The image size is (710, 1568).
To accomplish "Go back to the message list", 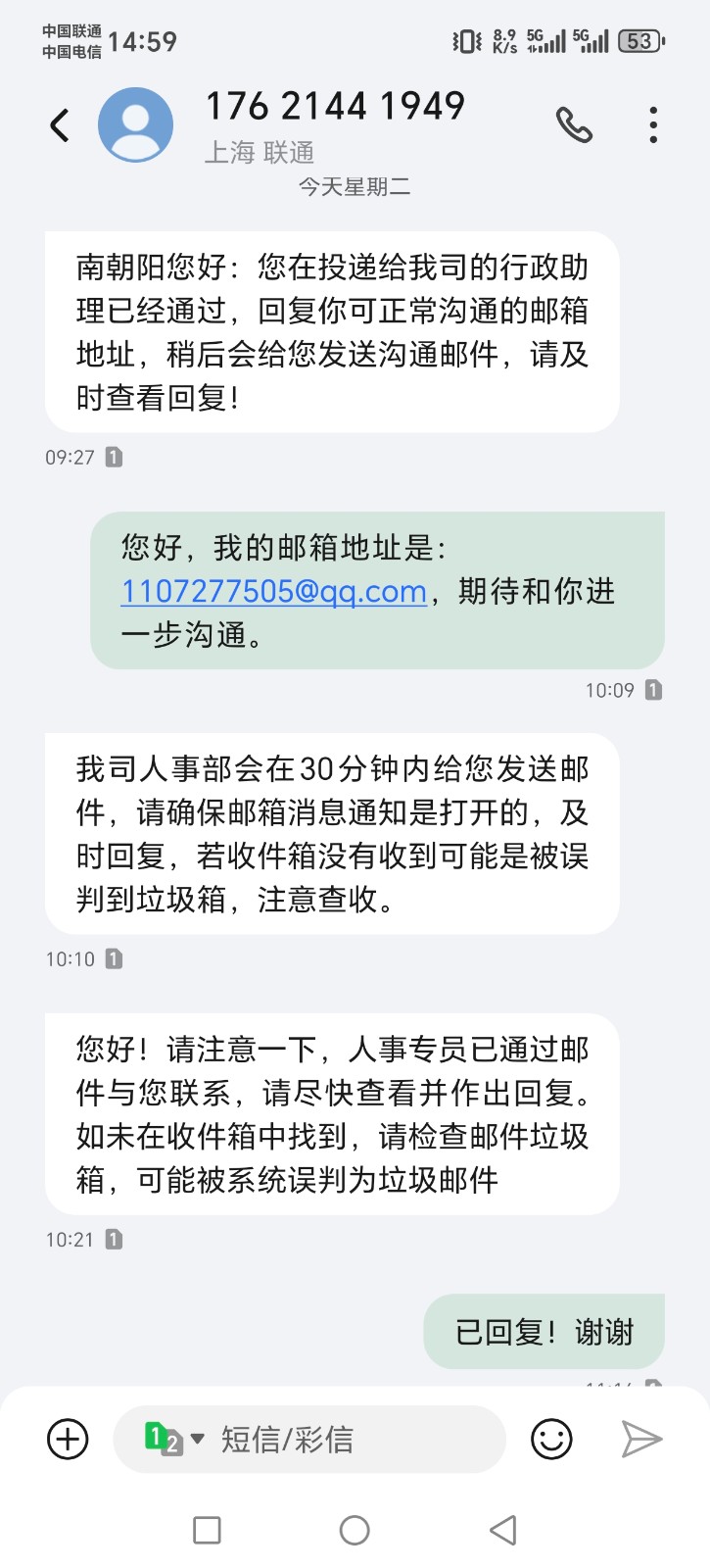I will tap(60, 125).
